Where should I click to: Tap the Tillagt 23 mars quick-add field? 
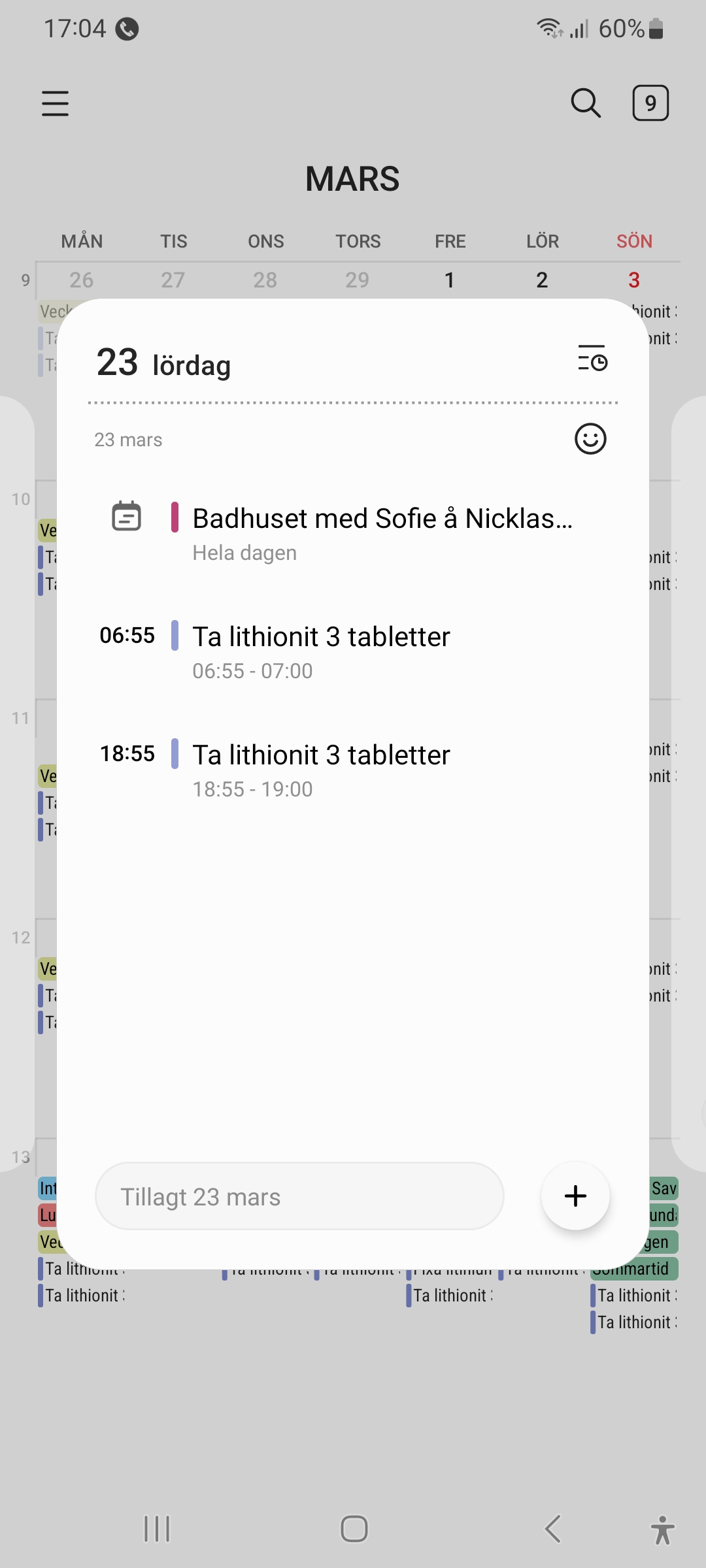point(299,1197)
